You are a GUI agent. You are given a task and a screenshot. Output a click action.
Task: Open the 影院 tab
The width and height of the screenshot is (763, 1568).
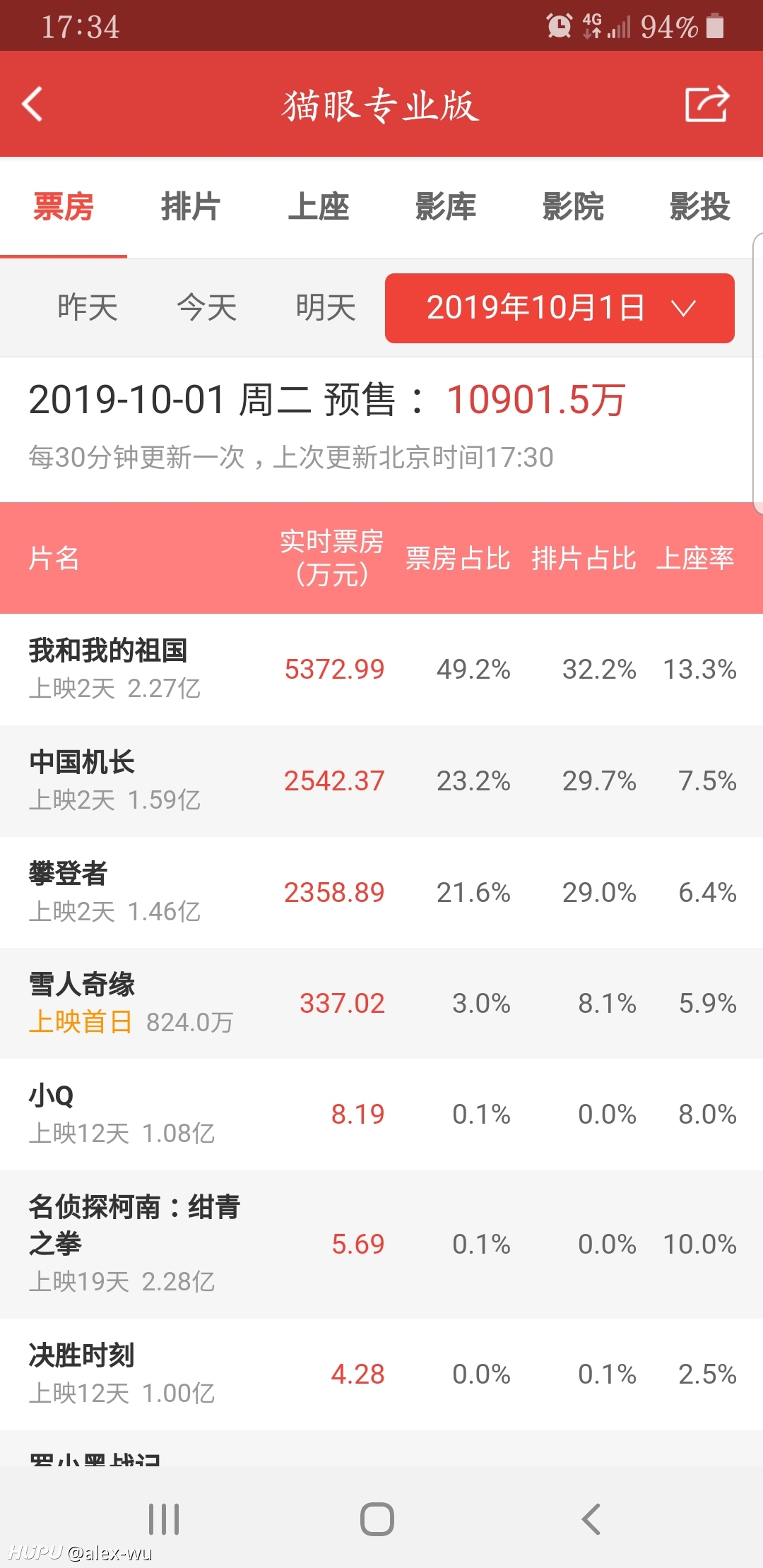click(572, 207)
